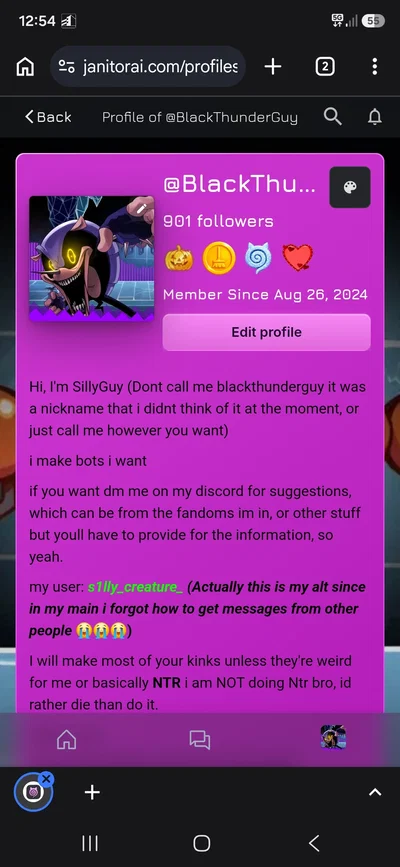Open the profile theme palette button

(350, 187)
